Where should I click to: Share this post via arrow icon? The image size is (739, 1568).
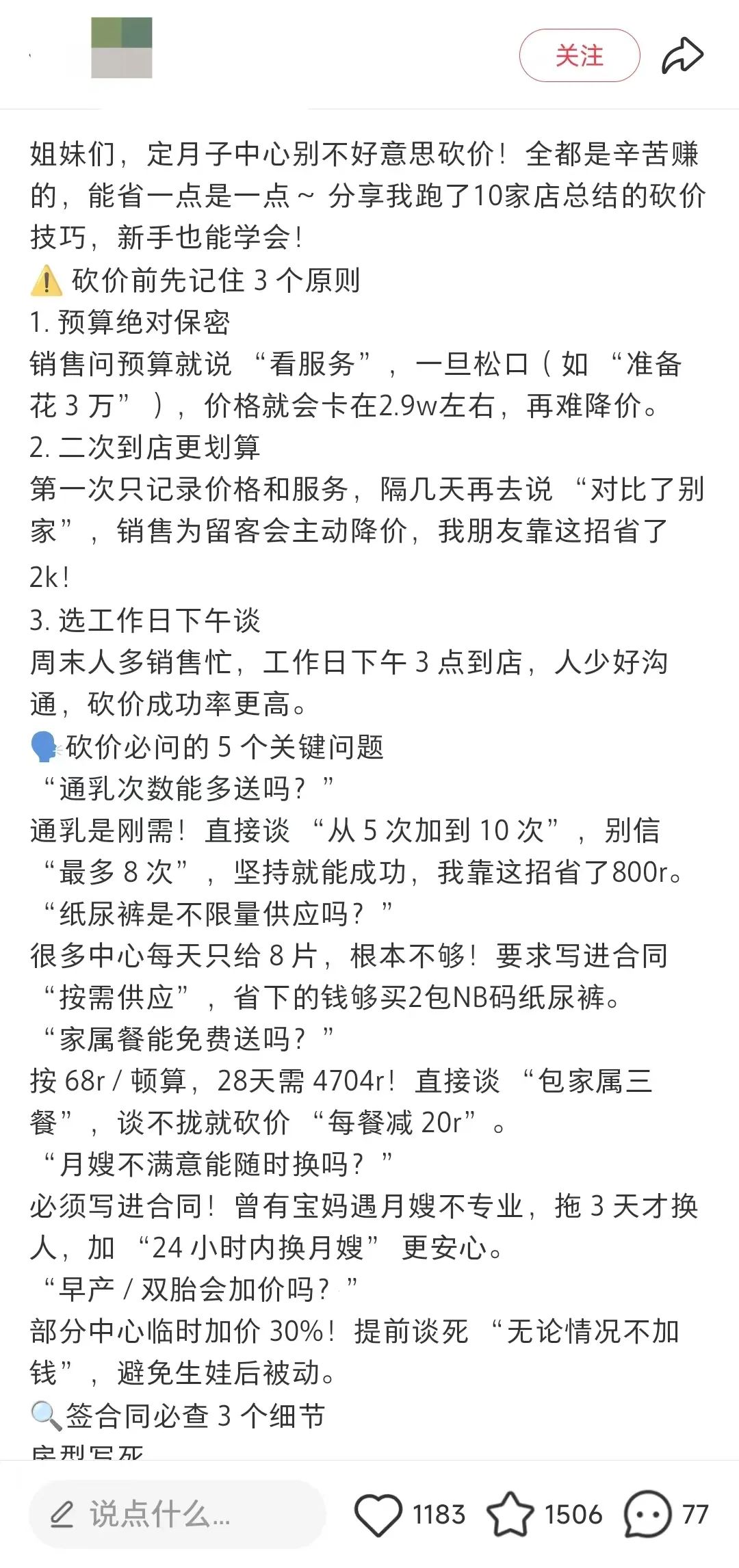[682, 55]
